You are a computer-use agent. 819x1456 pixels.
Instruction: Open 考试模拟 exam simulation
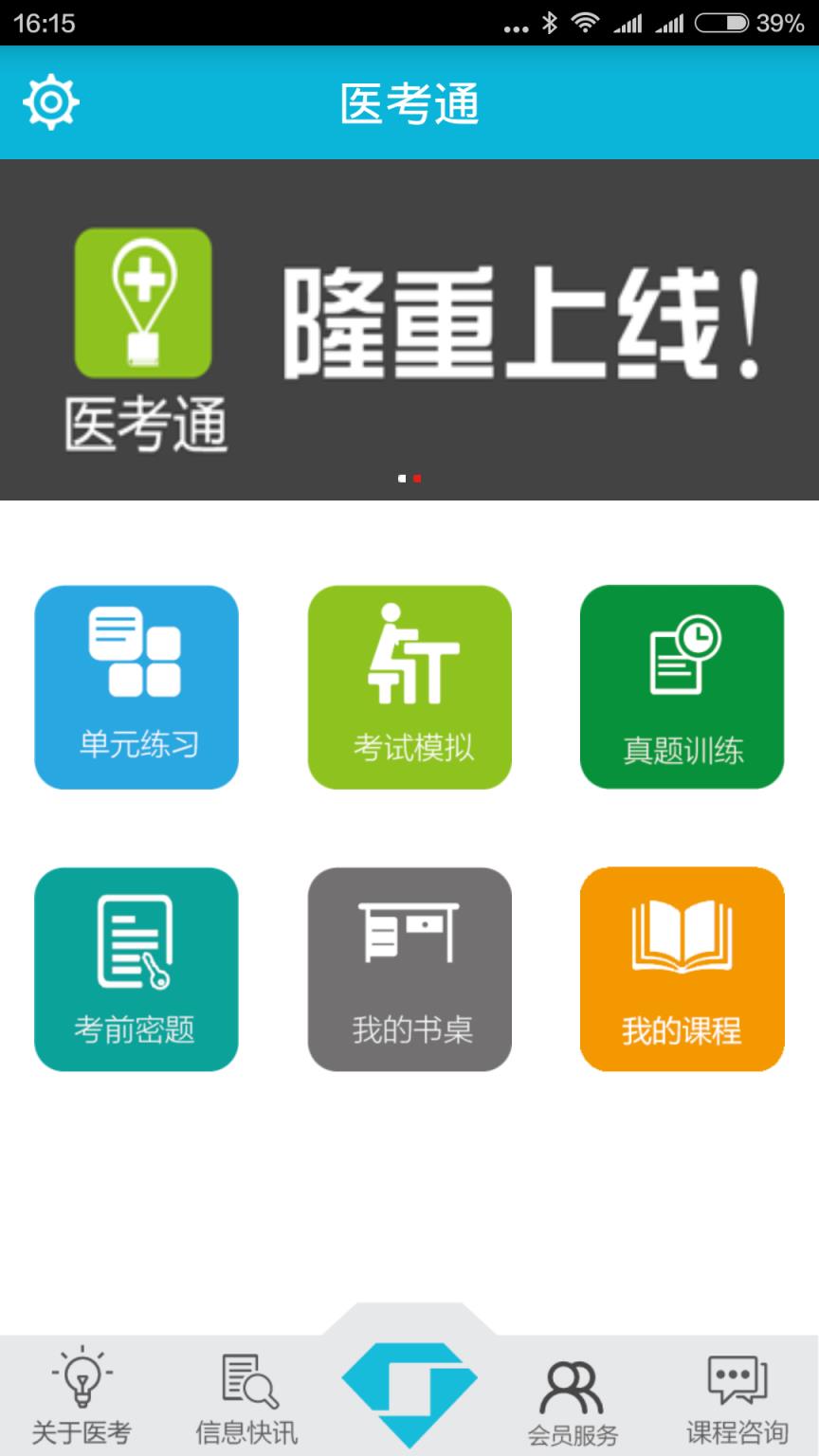click(x=409, y=687)
